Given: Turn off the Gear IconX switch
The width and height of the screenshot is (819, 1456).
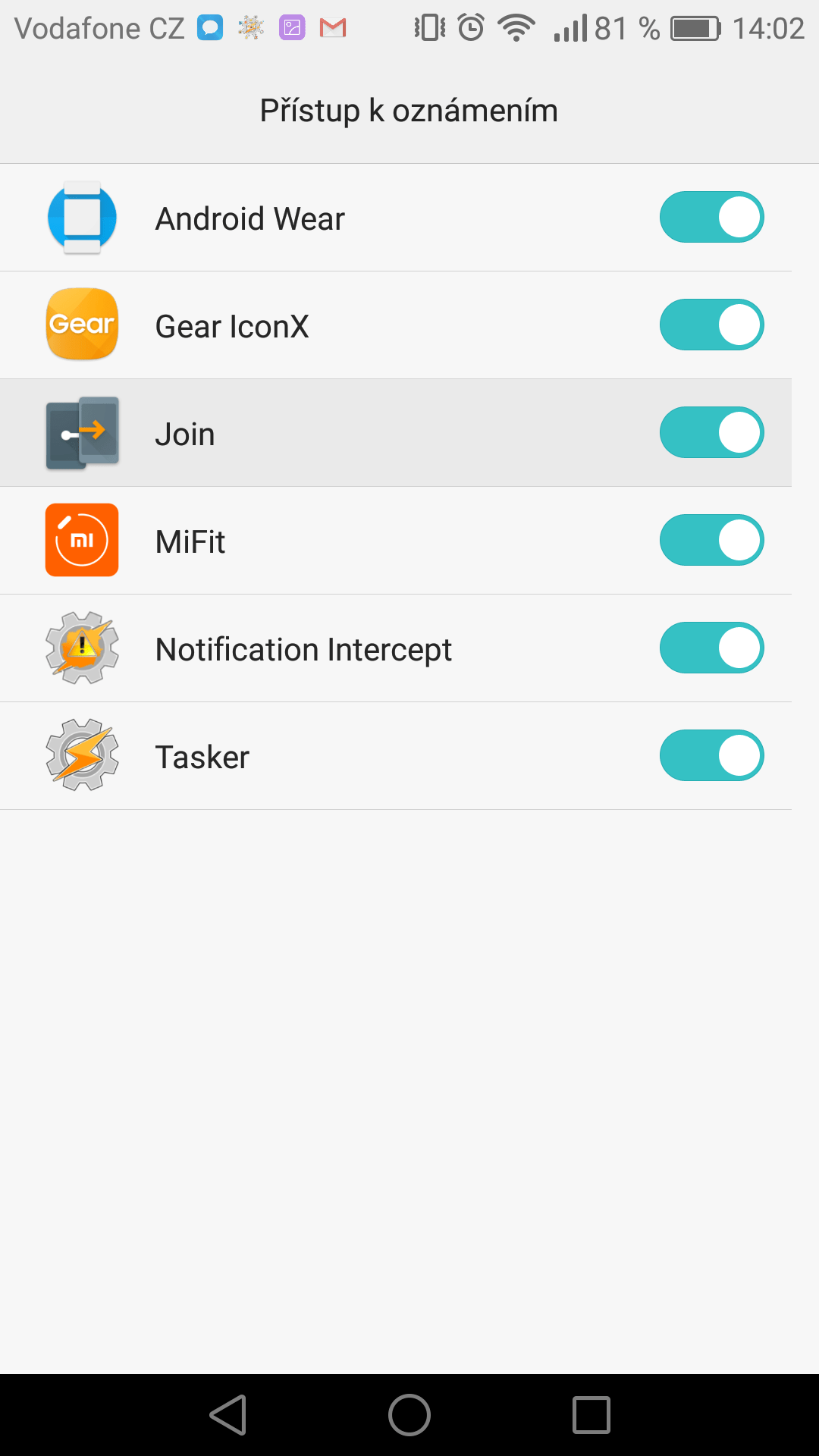Looking at the screenshot, I should (711, 325).
